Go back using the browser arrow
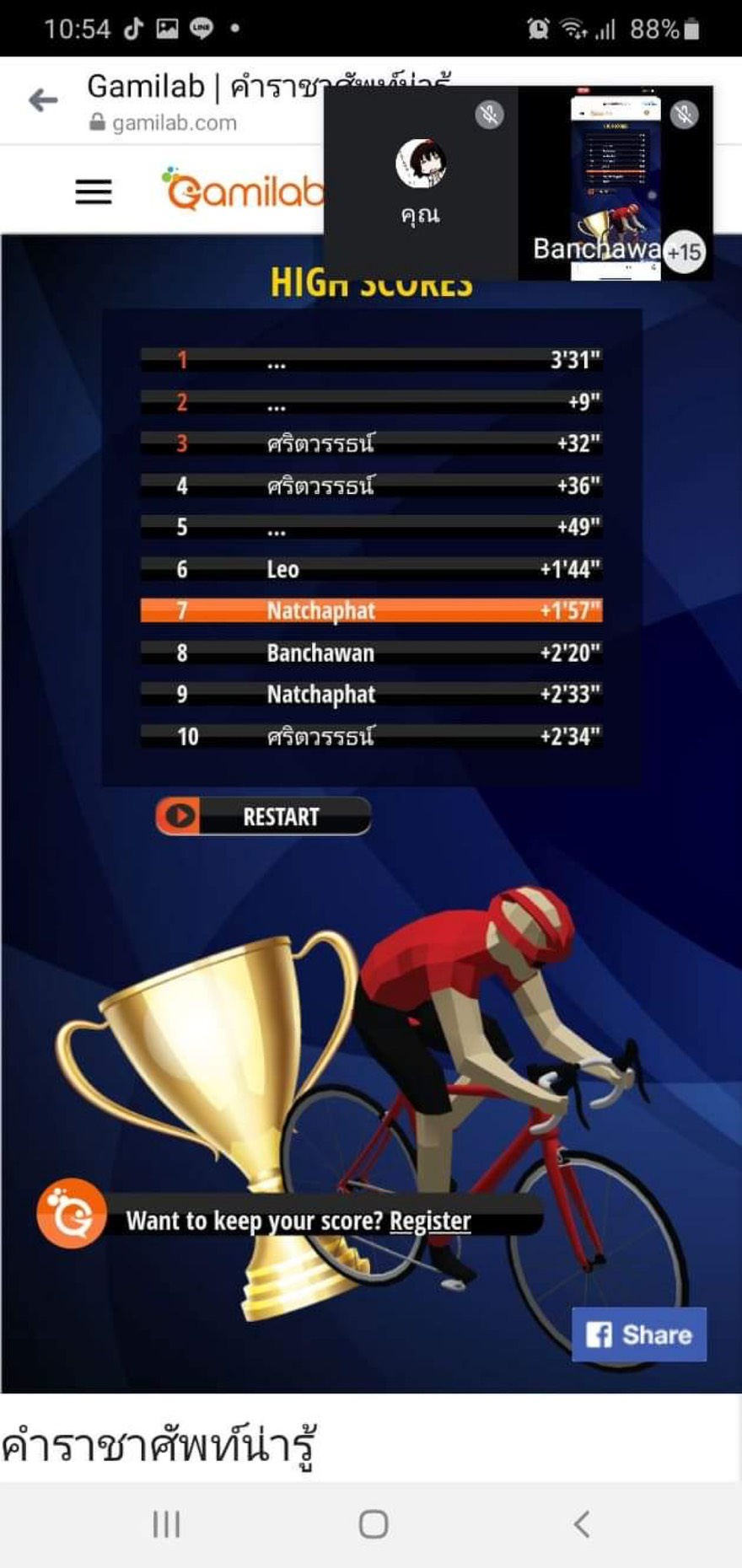The image size is (742, 1568). tap(42, 100)
